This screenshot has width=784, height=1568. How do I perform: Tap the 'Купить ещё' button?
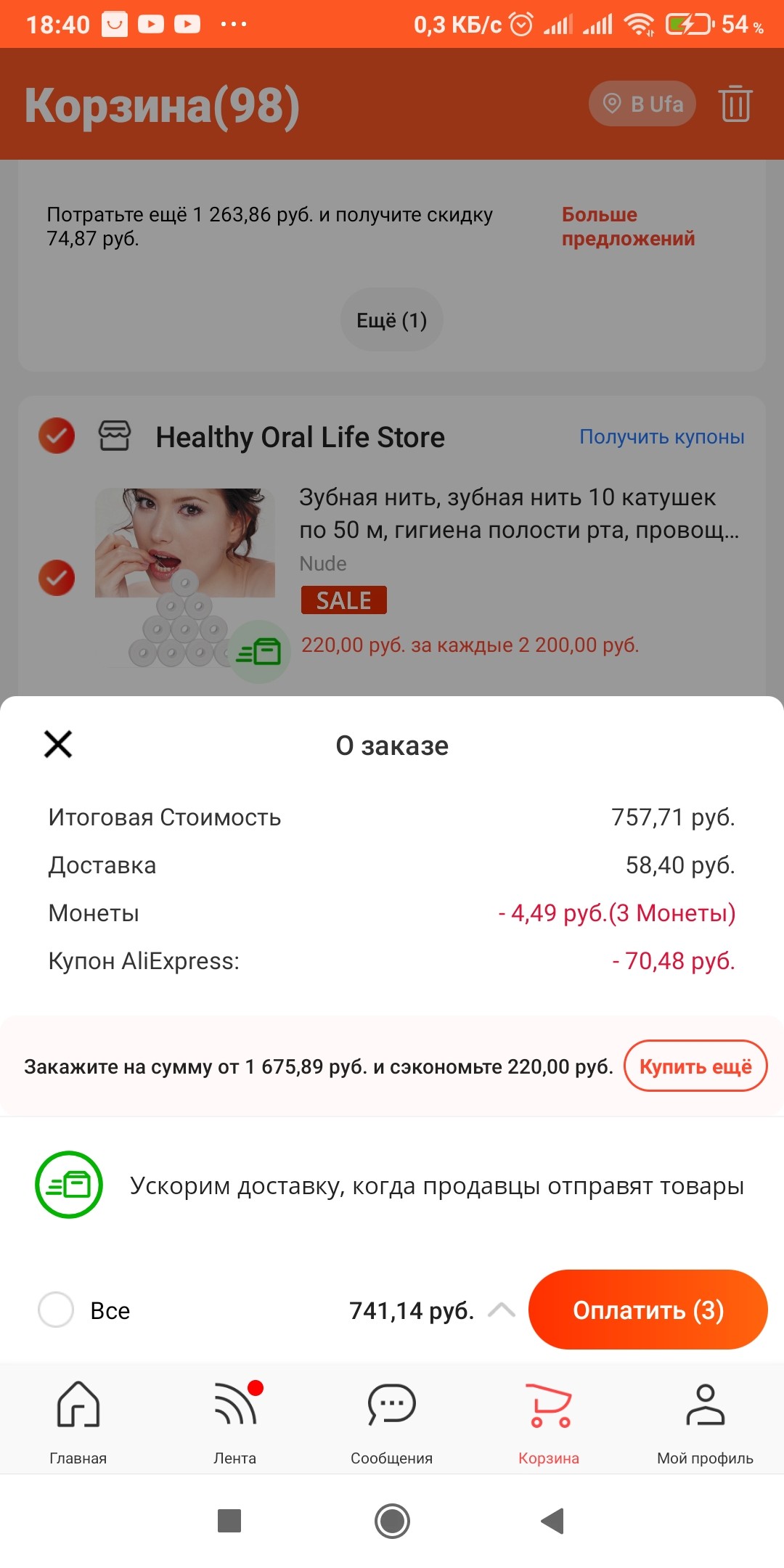coord(695,1066)
